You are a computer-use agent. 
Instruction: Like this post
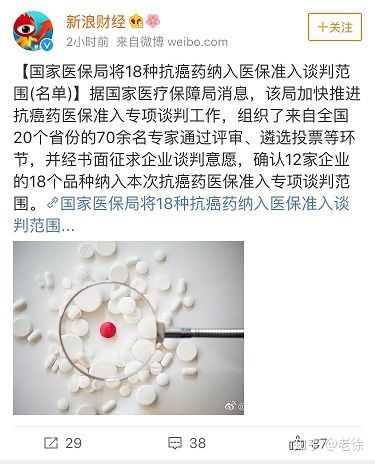307,444
